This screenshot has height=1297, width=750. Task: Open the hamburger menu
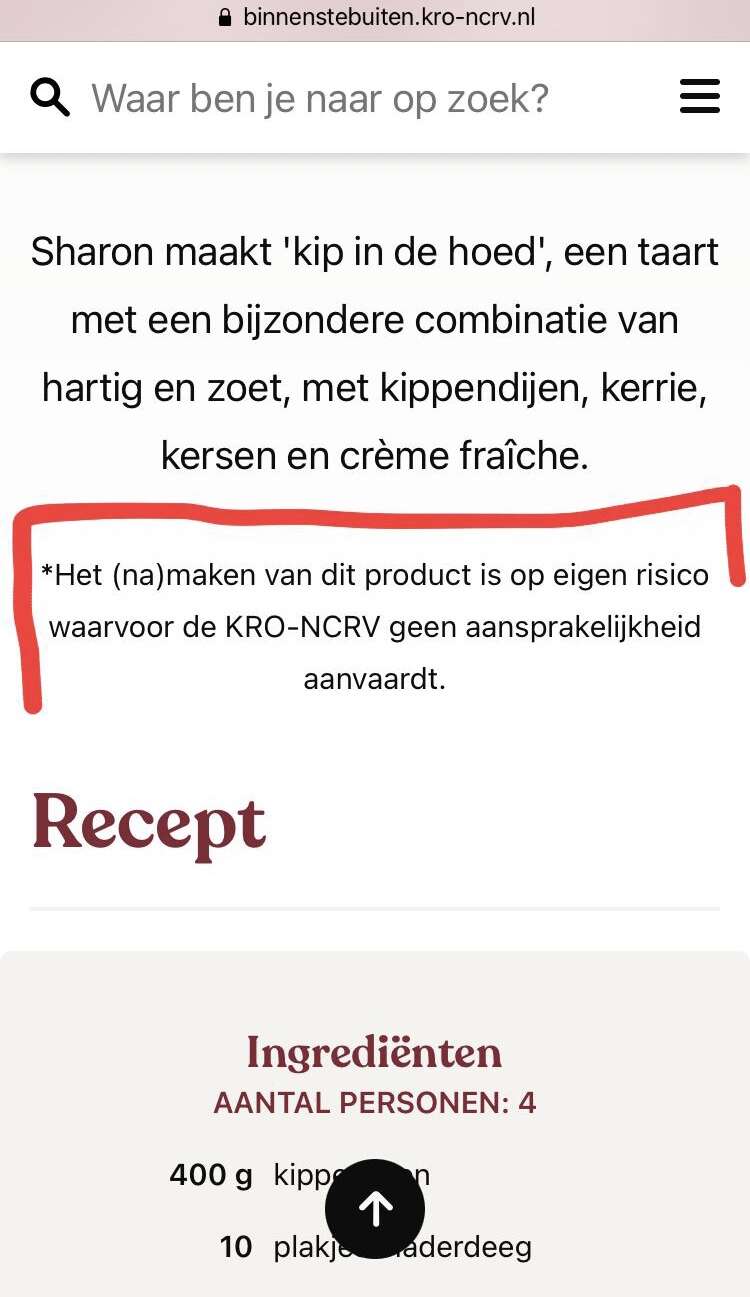(x=700, y=98)
